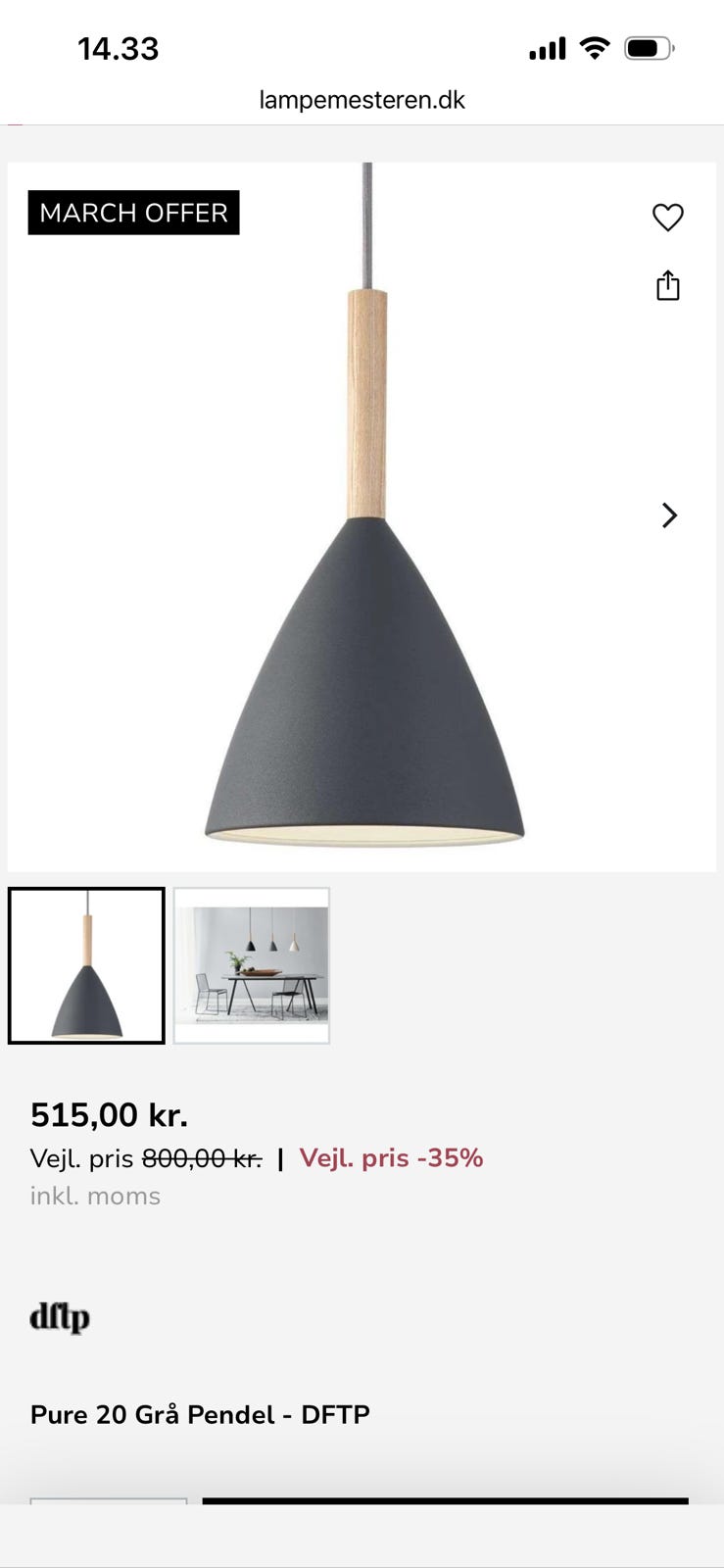Select the single grey lamp thumbnail
This screenshot has height=1568, width=724.
pos(86,965)
